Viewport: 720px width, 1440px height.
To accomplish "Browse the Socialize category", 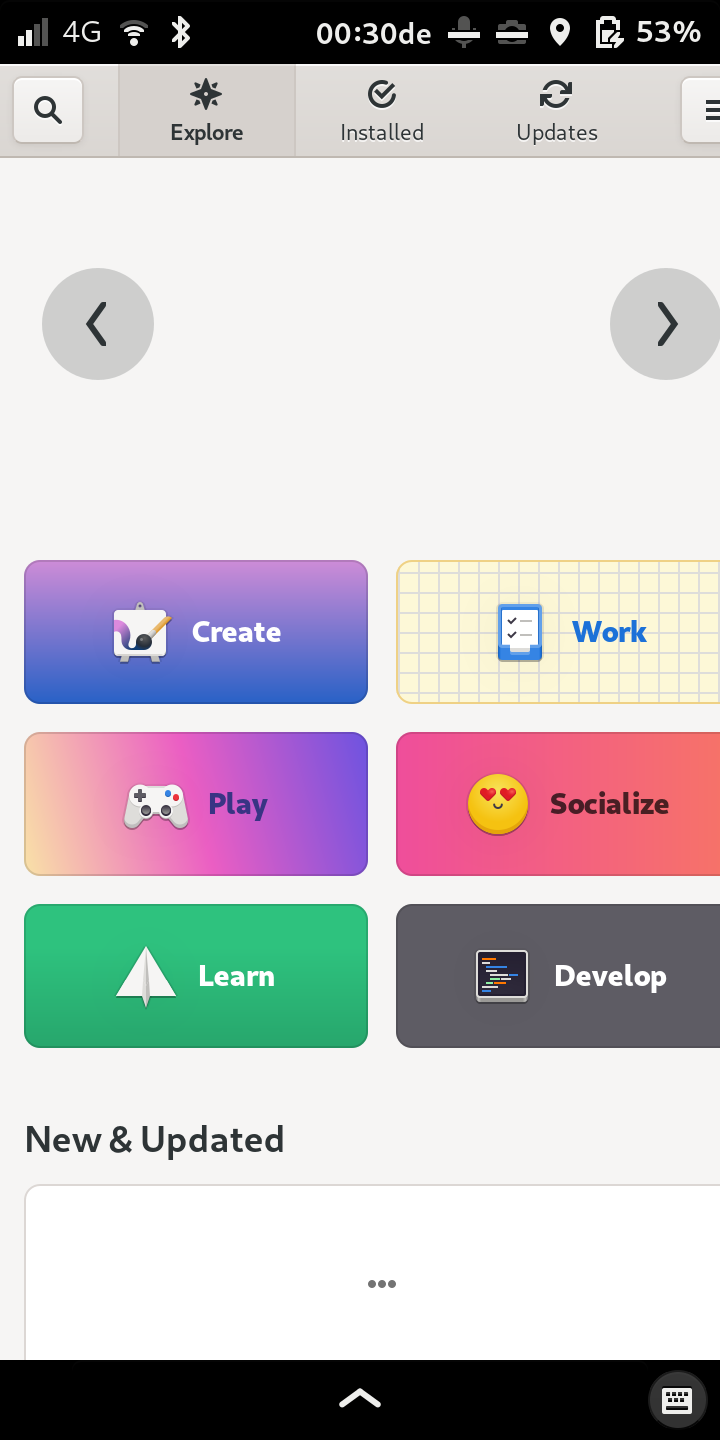I will 558,804.
